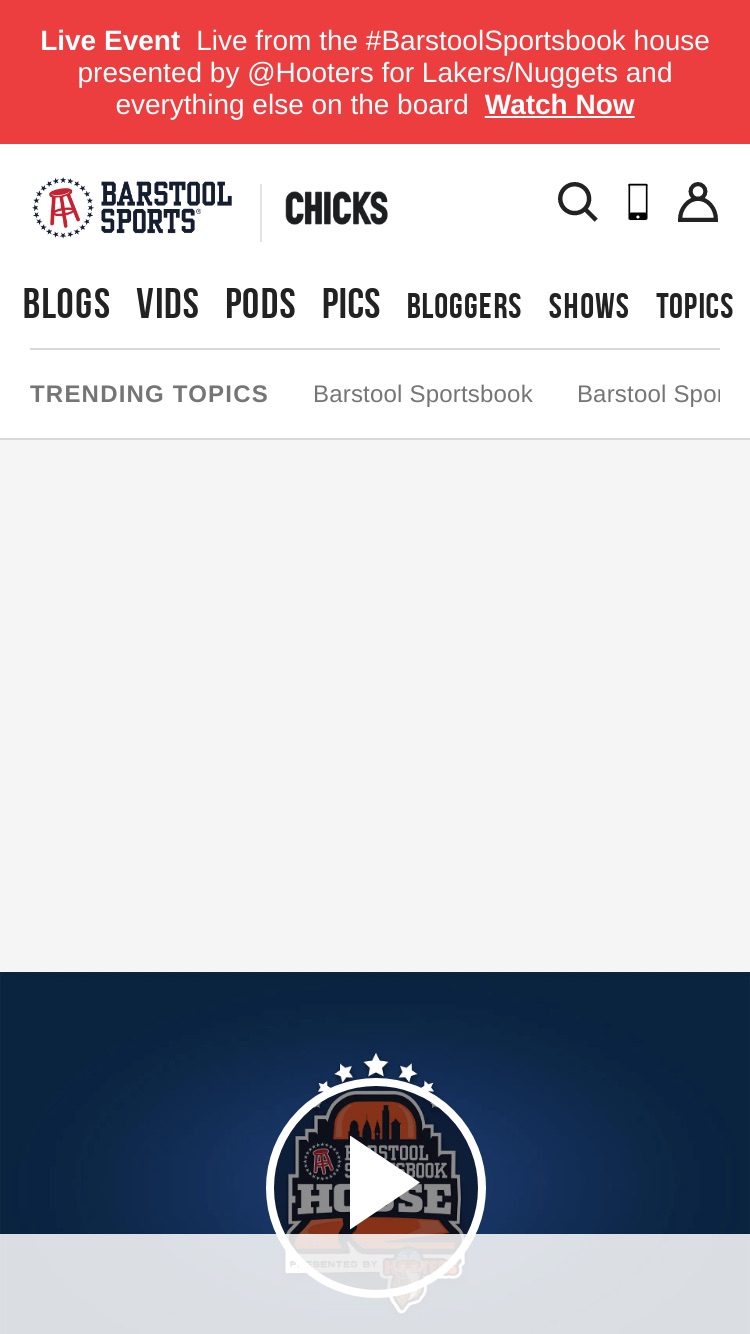
Task: Tap the mobile phone app icon
Action: 637,202
